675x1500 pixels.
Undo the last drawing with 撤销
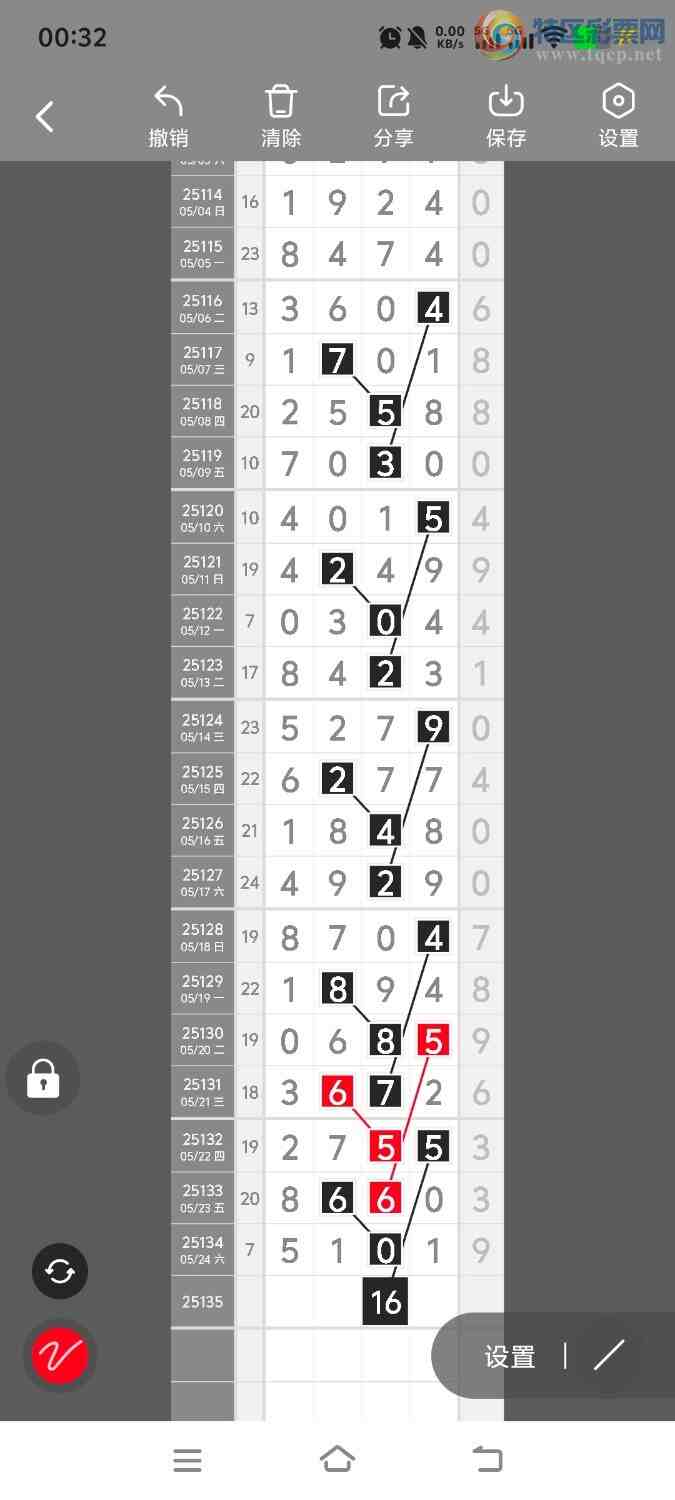tap(168, 117)
